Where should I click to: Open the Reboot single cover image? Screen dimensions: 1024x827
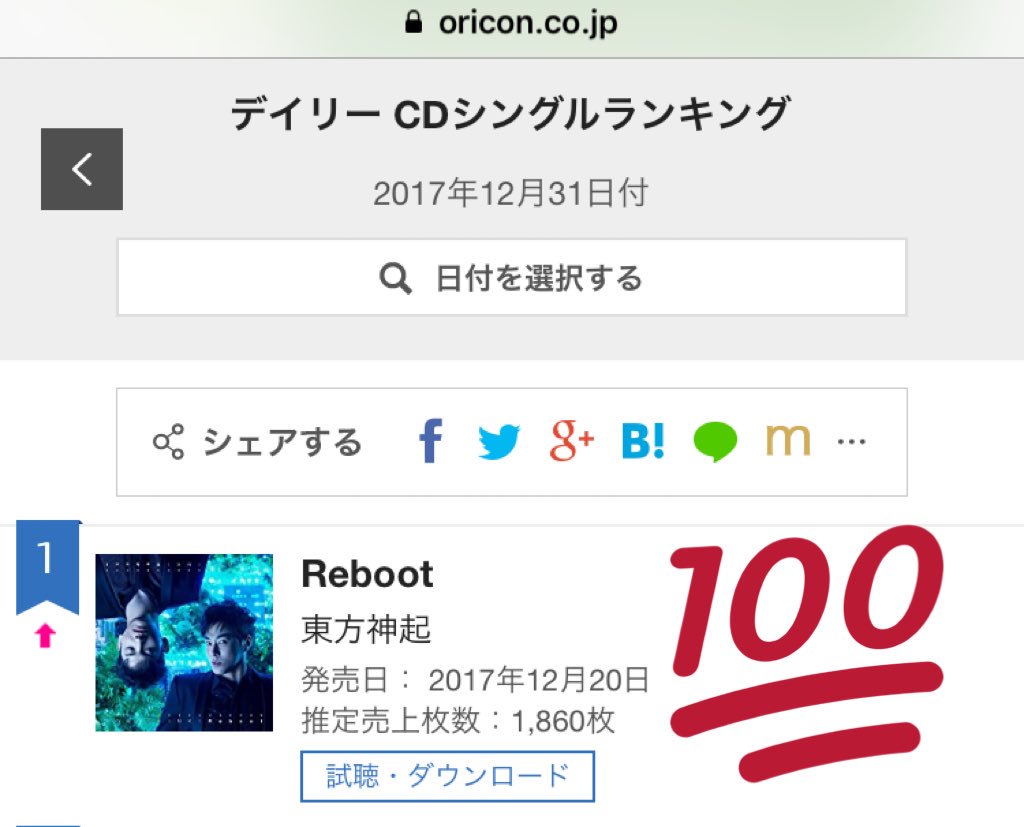pyautogui.click(x=184, y=642)
